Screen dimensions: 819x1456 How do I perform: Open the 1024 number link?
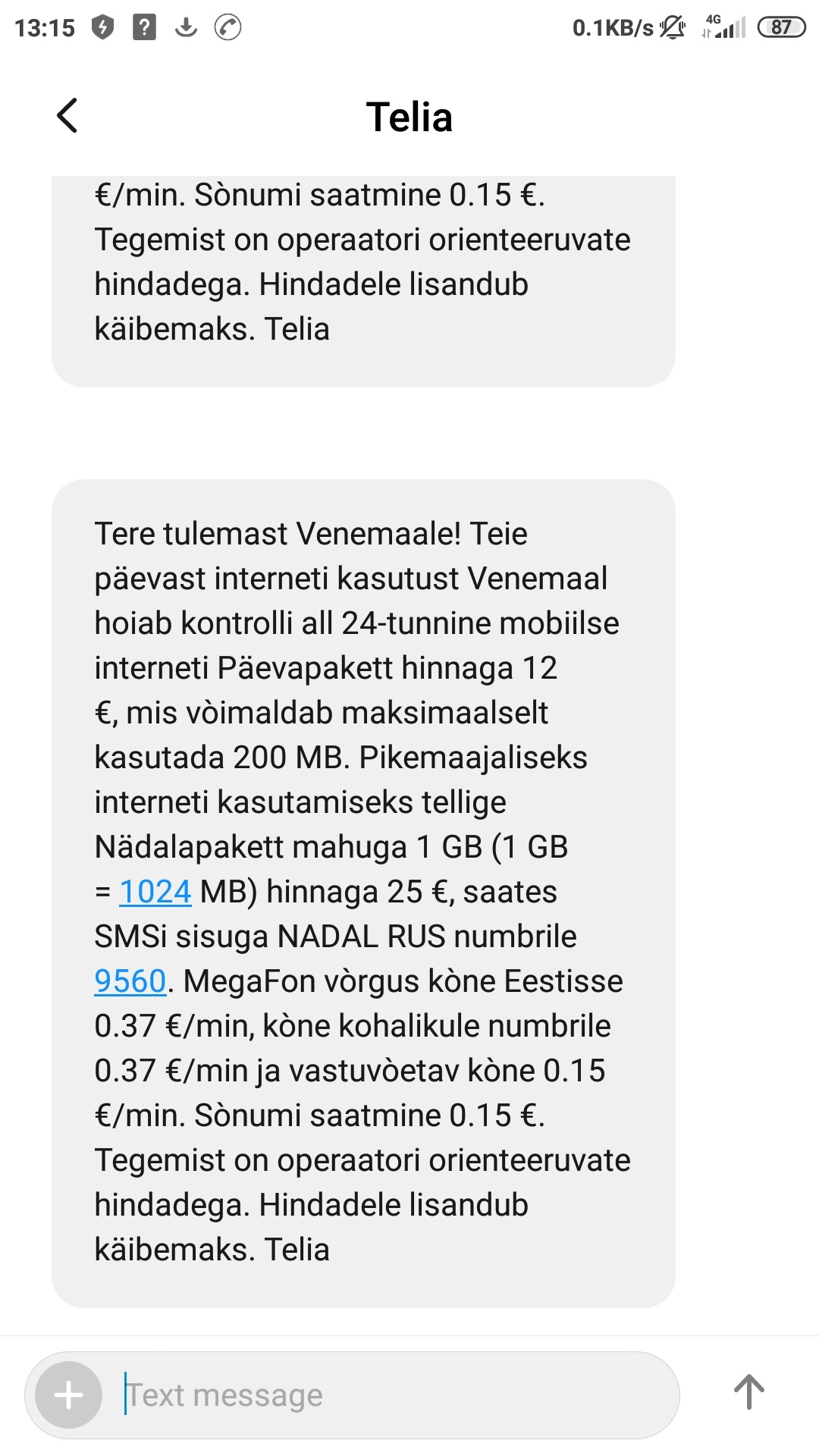pos(155,892)
